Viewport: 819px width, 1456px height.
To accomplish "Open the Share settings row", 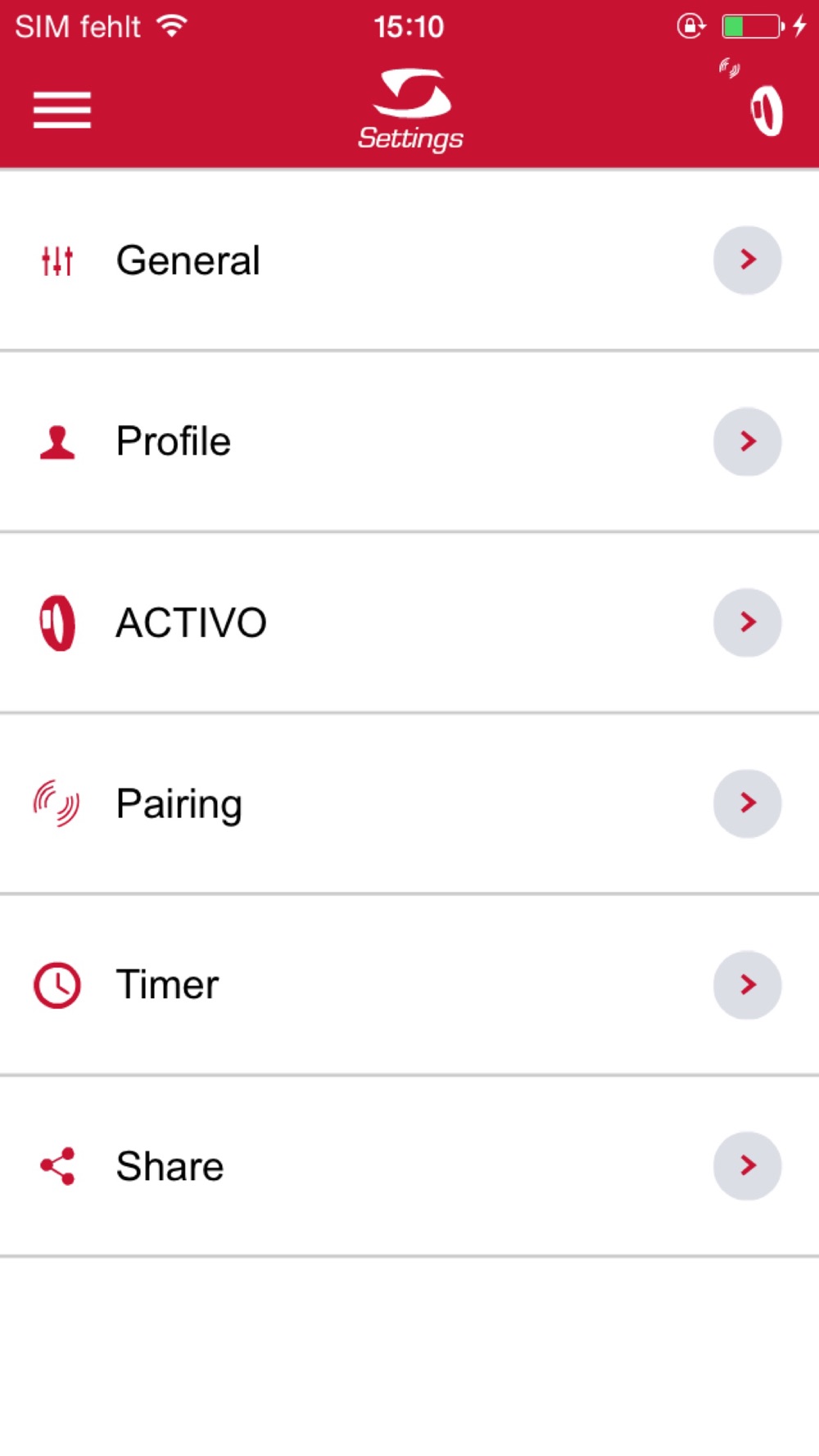I will point(409,1166).
